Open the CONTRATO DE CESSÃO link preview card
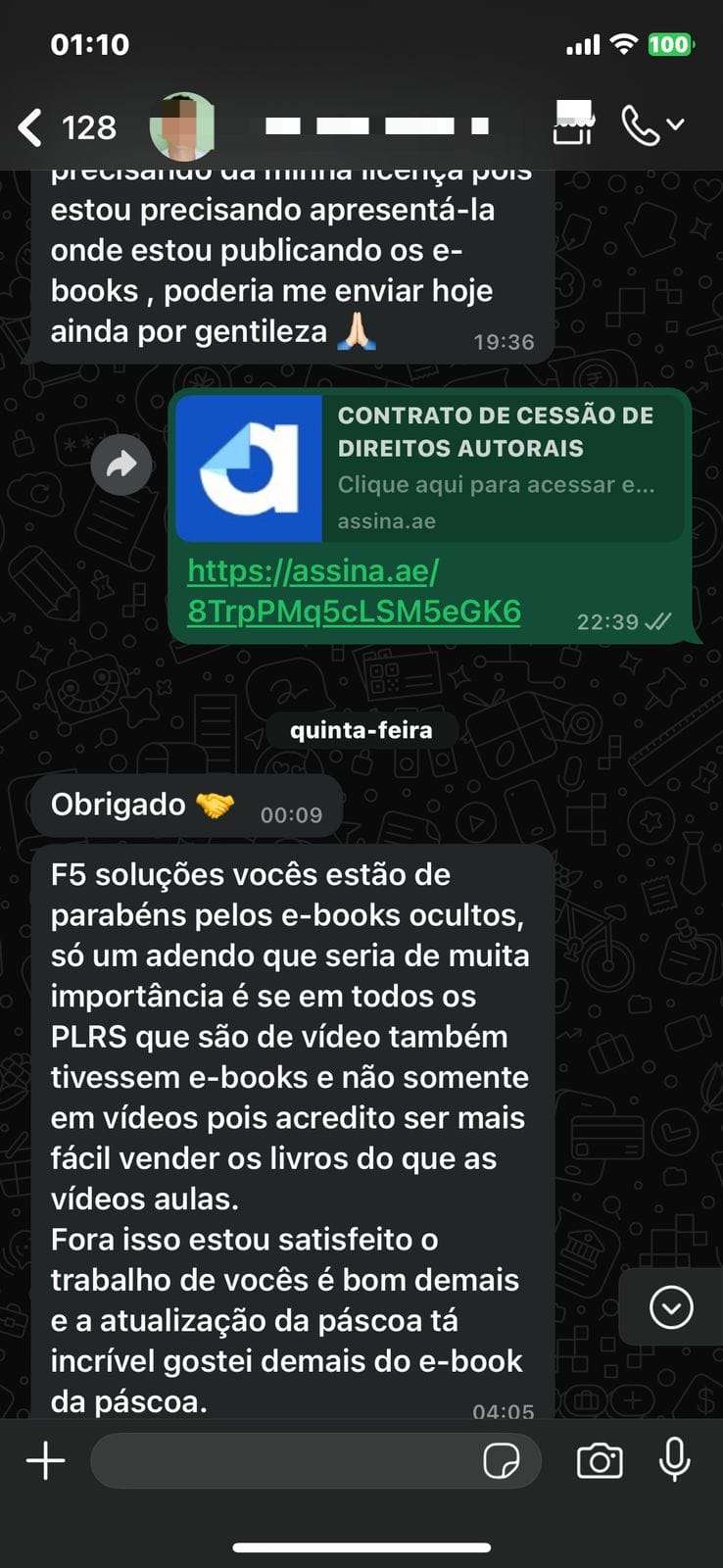 (x=431, y=465)
